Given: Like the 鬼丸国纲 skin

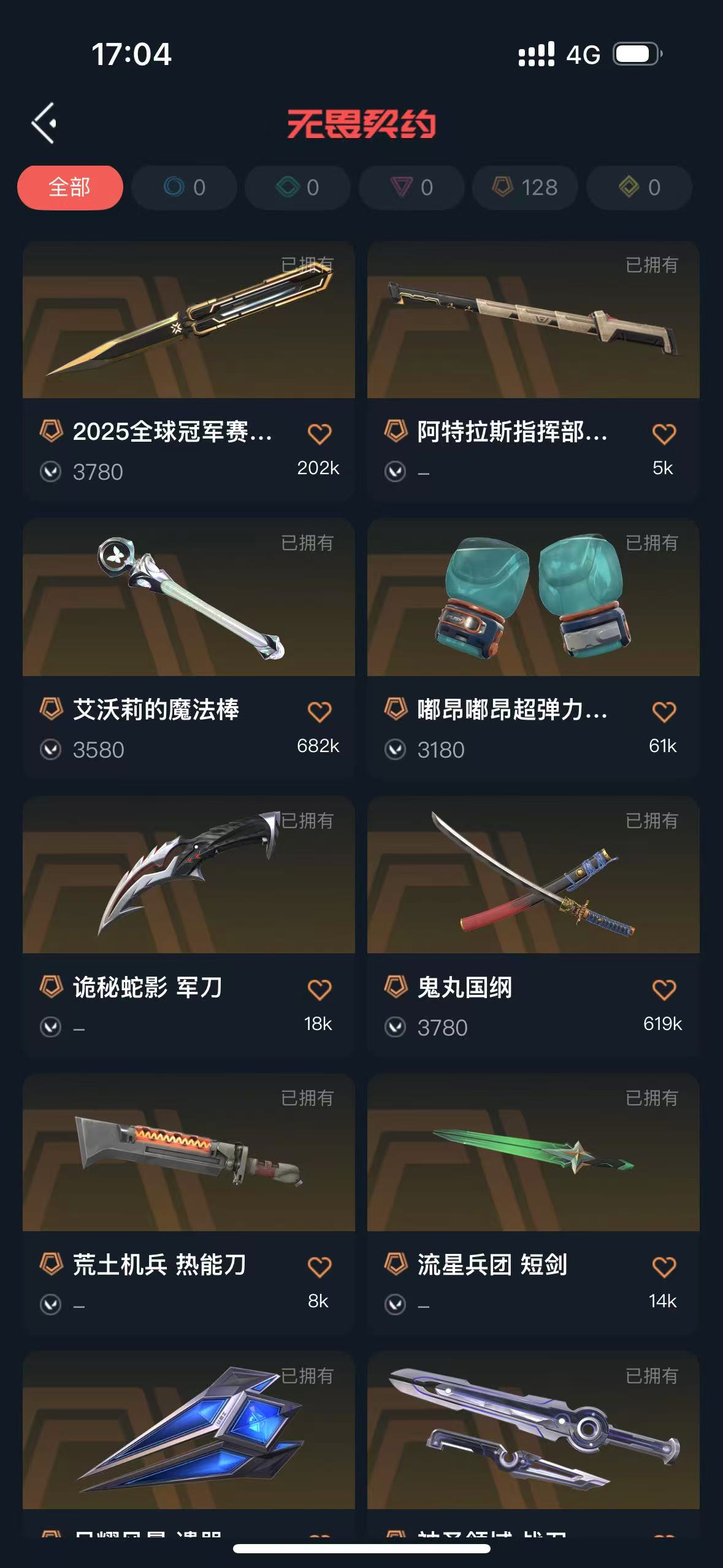Looking at the screenshot, I should [x=664, y=990].
